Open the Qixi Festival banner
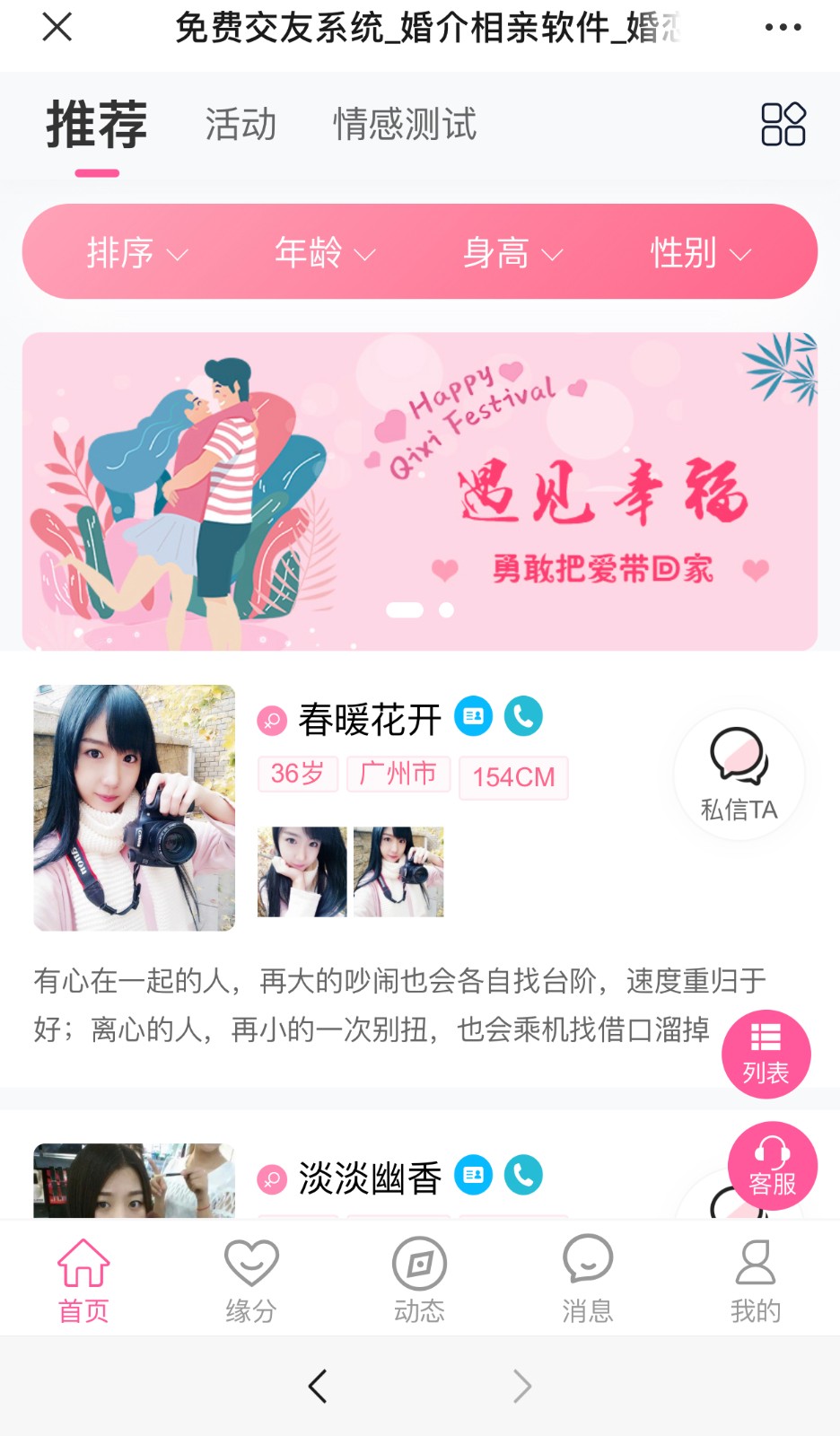The width and height of the screenshot is (840, 1436). click(420, 491)
